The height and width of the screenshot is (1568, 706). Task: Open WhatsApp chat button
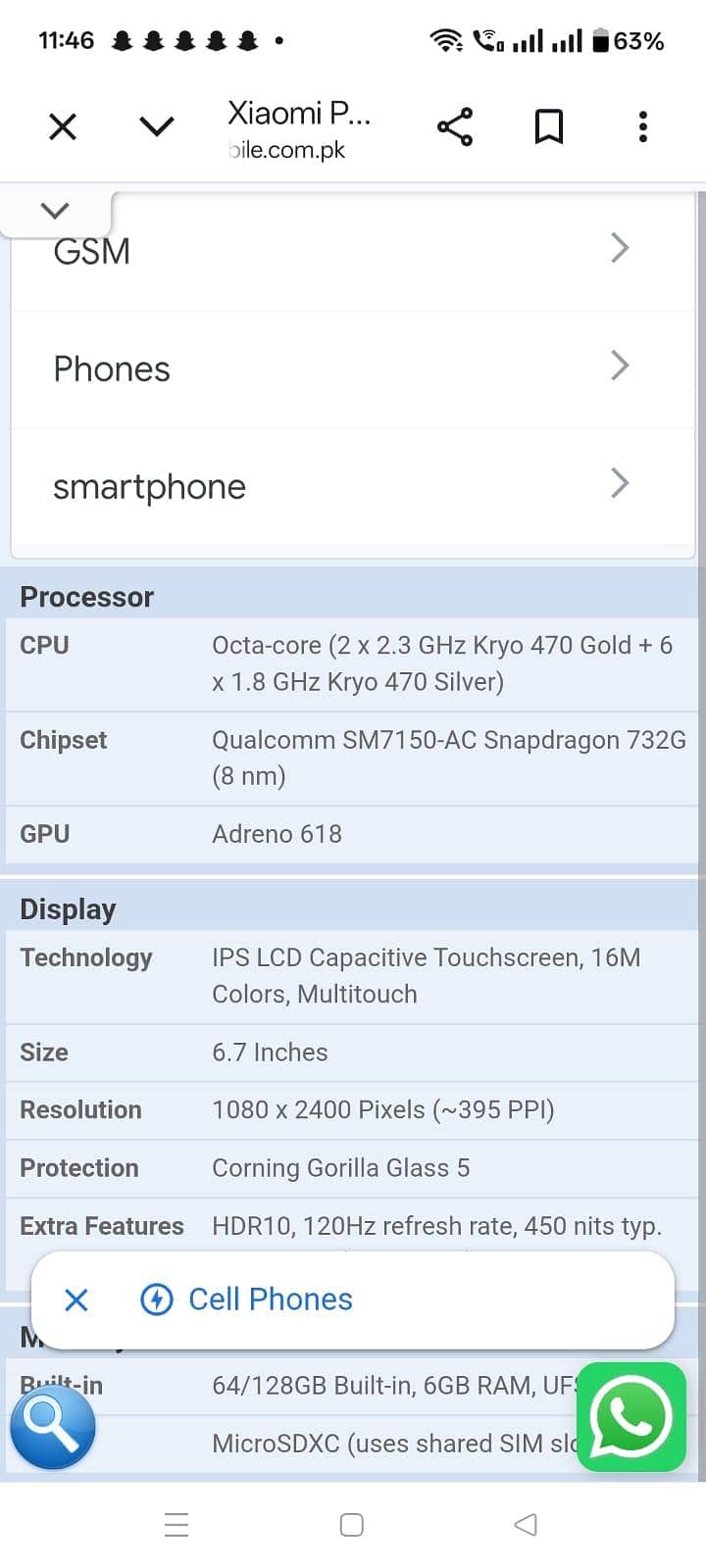pos(630,1417)
